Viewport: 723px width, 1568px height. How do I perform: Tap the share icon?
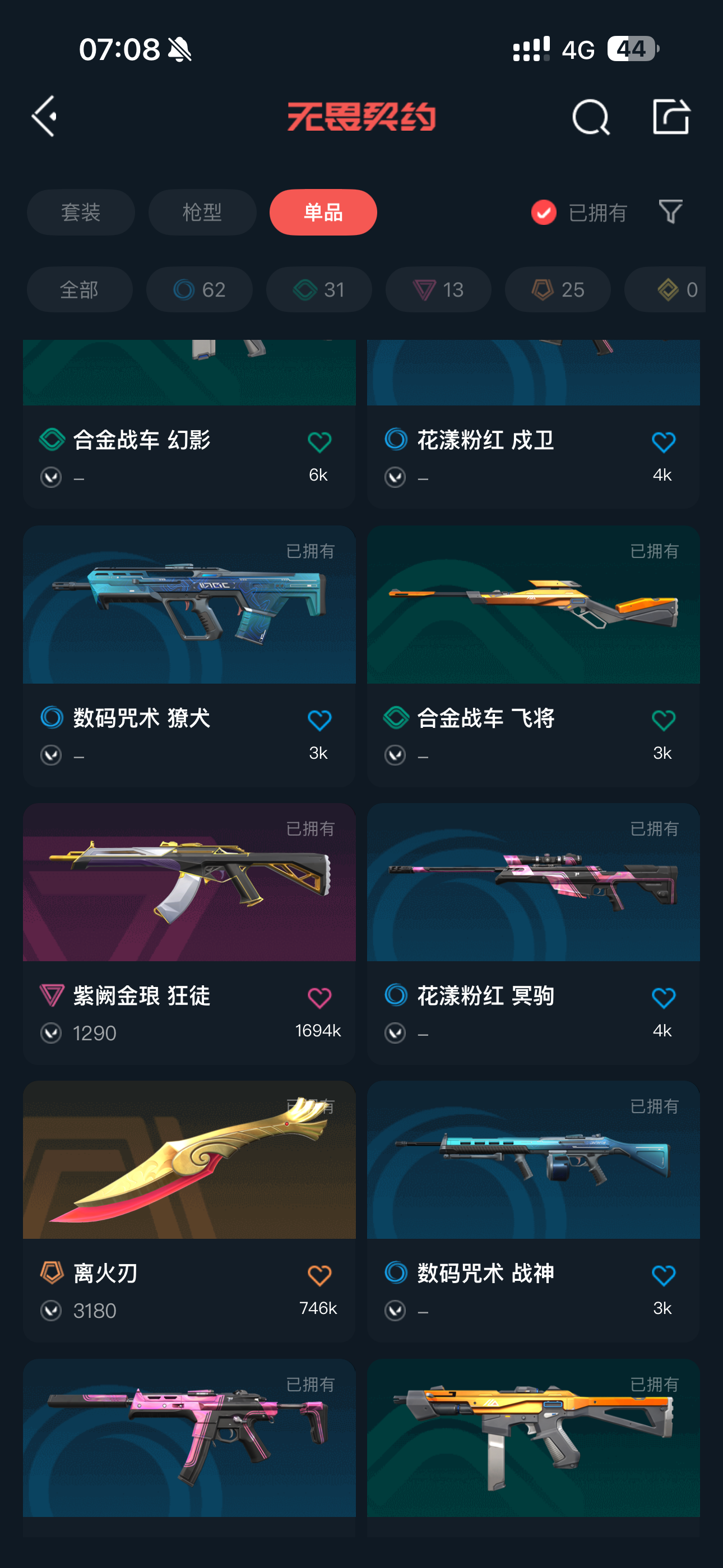[671, 116]
